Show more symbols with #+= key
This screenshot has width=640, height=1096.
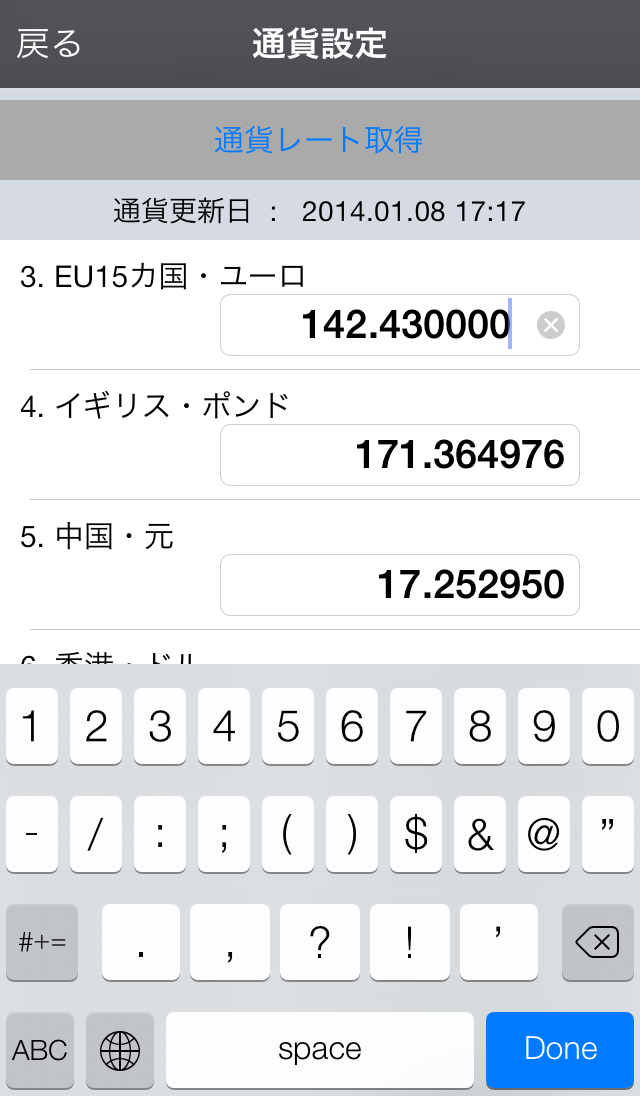(42, 942)
